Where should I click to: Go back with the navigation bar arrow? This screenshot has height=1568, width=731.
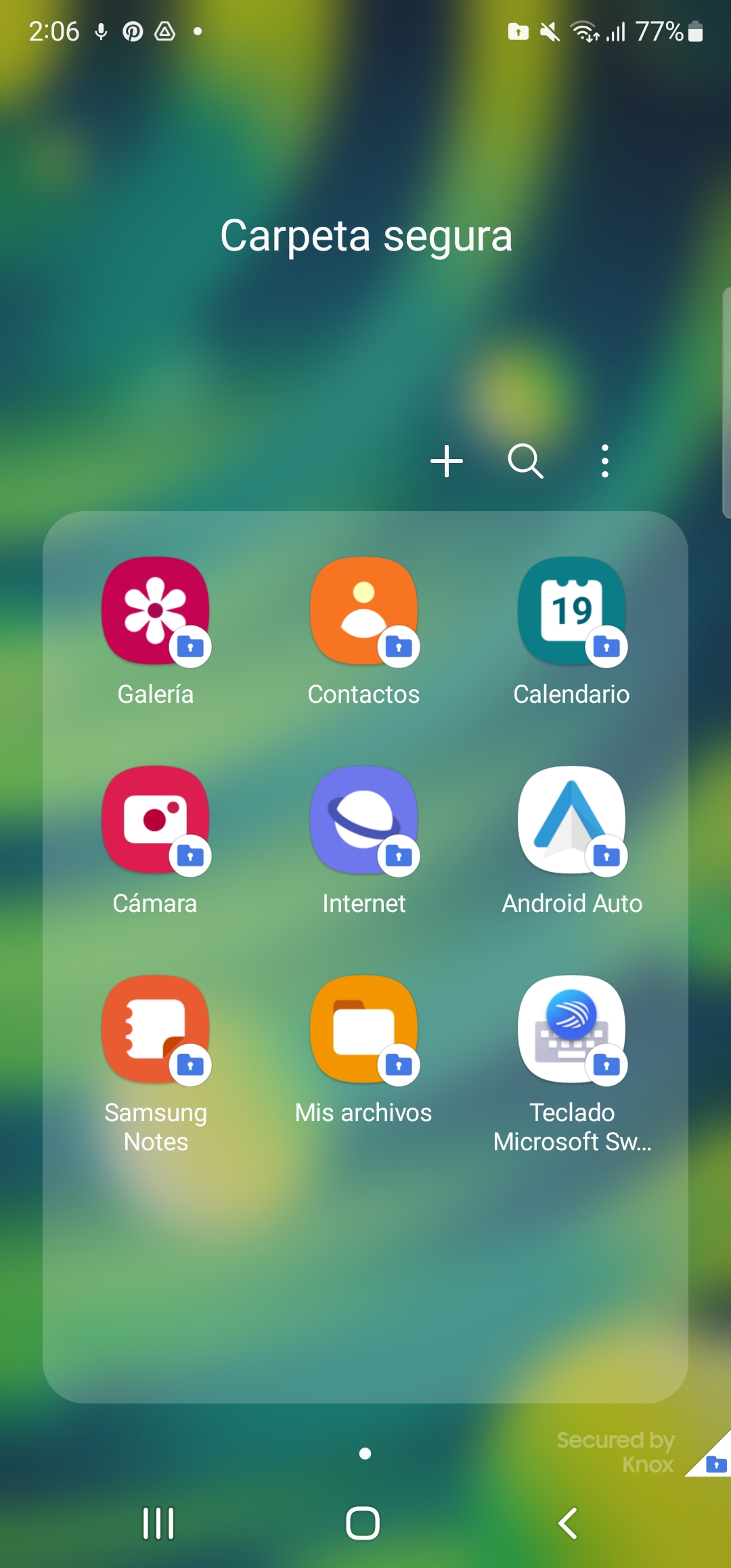coord(568,1523)
